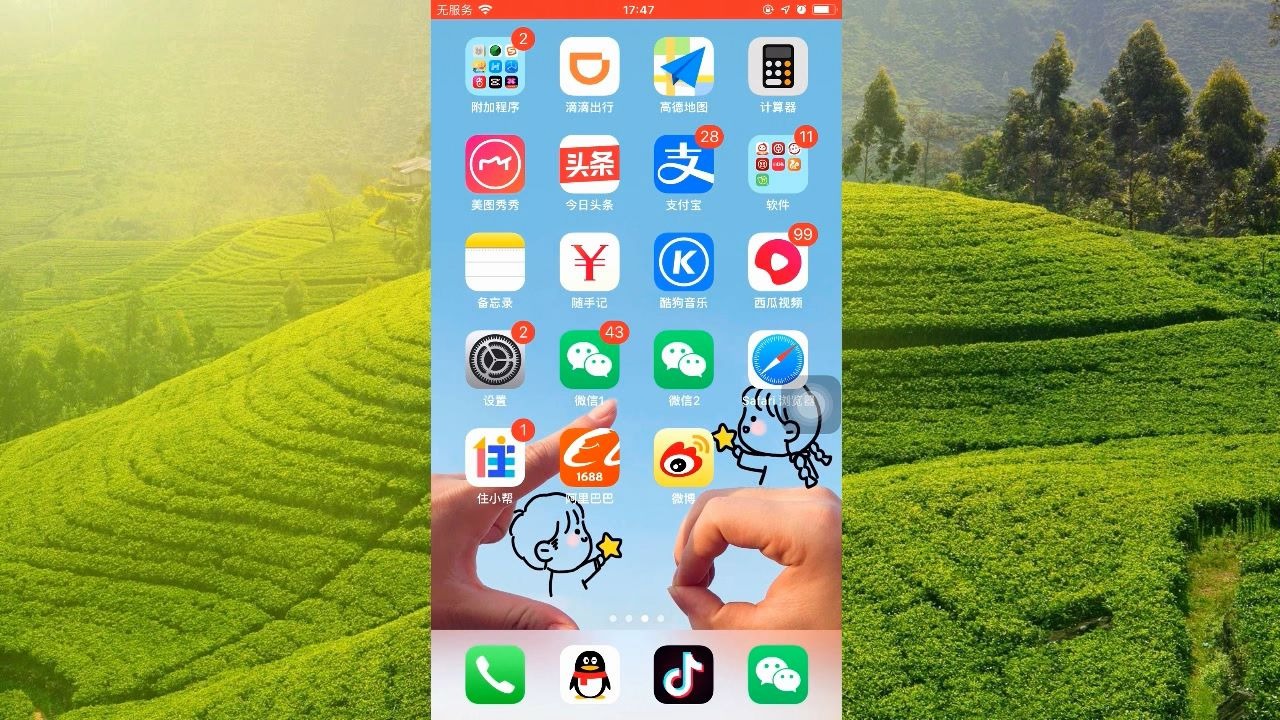Image resolution: width=1280 pixels, height=720 pixels.
Task: Open 高德地图 maps app
Action: pyautogui.click(x=684, y=66)
